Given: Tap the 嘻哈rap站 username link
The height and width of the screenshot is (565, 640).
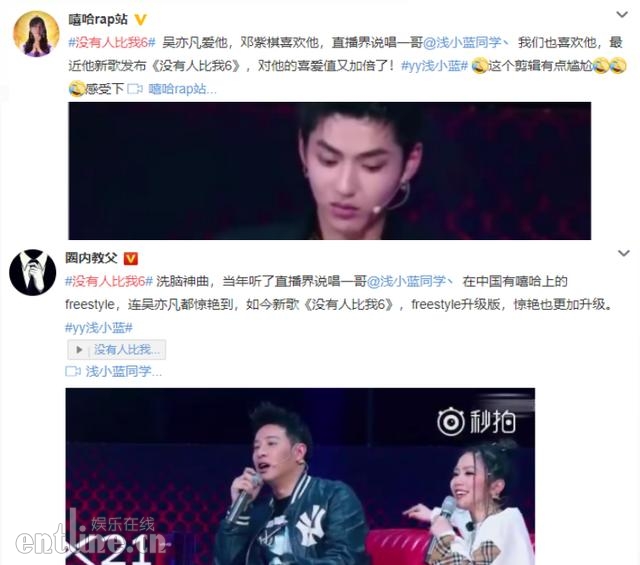Looking at the screenshot, I should (x=99, y=19).
